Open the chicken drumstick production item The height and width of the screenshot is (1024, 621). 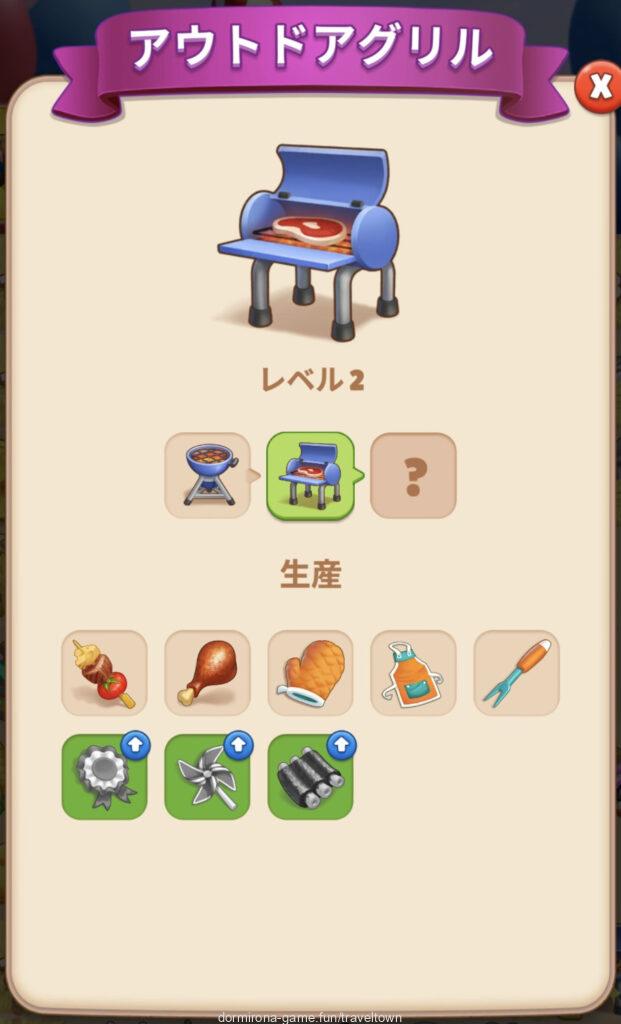pos(207,672)
